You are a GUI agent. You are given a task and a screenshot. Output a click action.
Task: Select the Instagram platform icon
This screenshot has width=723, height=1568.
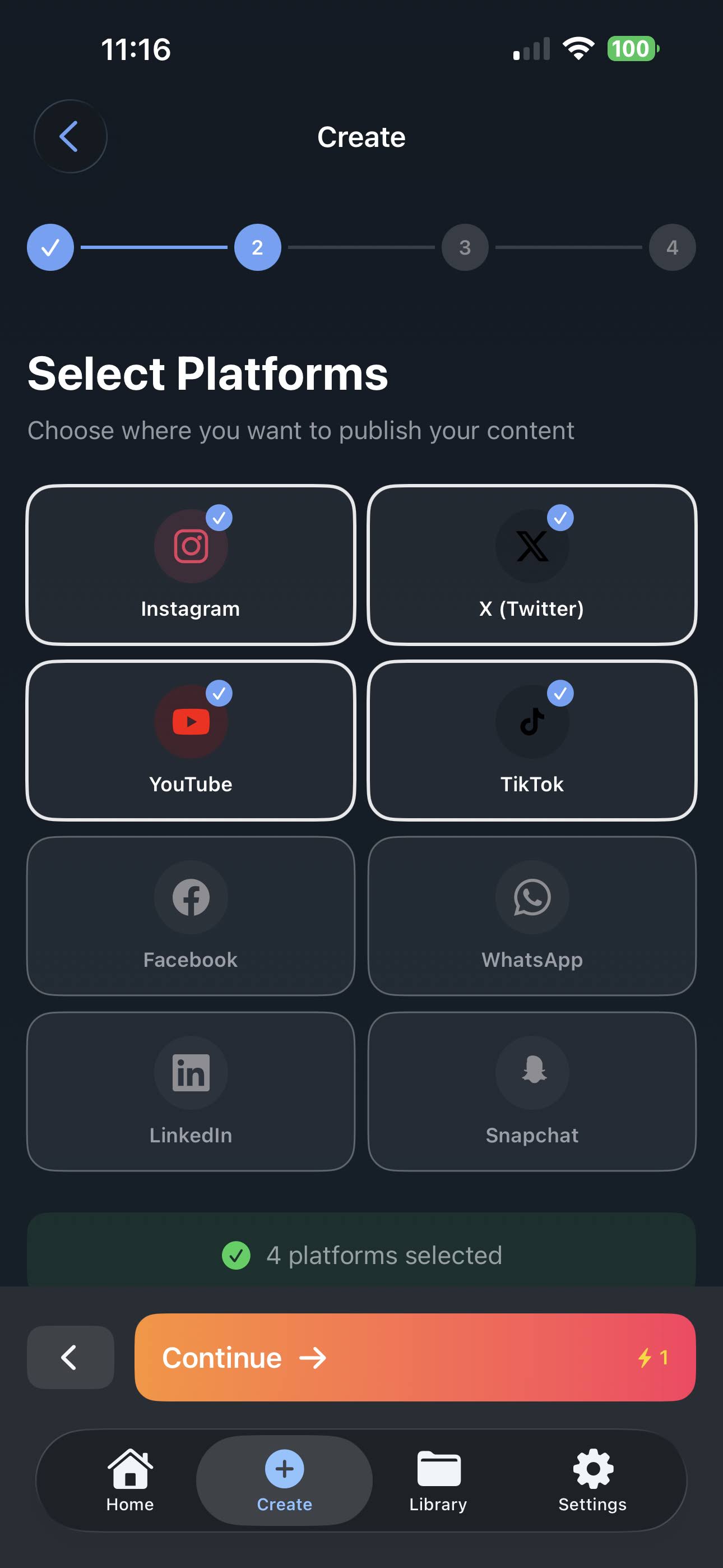(191, 546)
